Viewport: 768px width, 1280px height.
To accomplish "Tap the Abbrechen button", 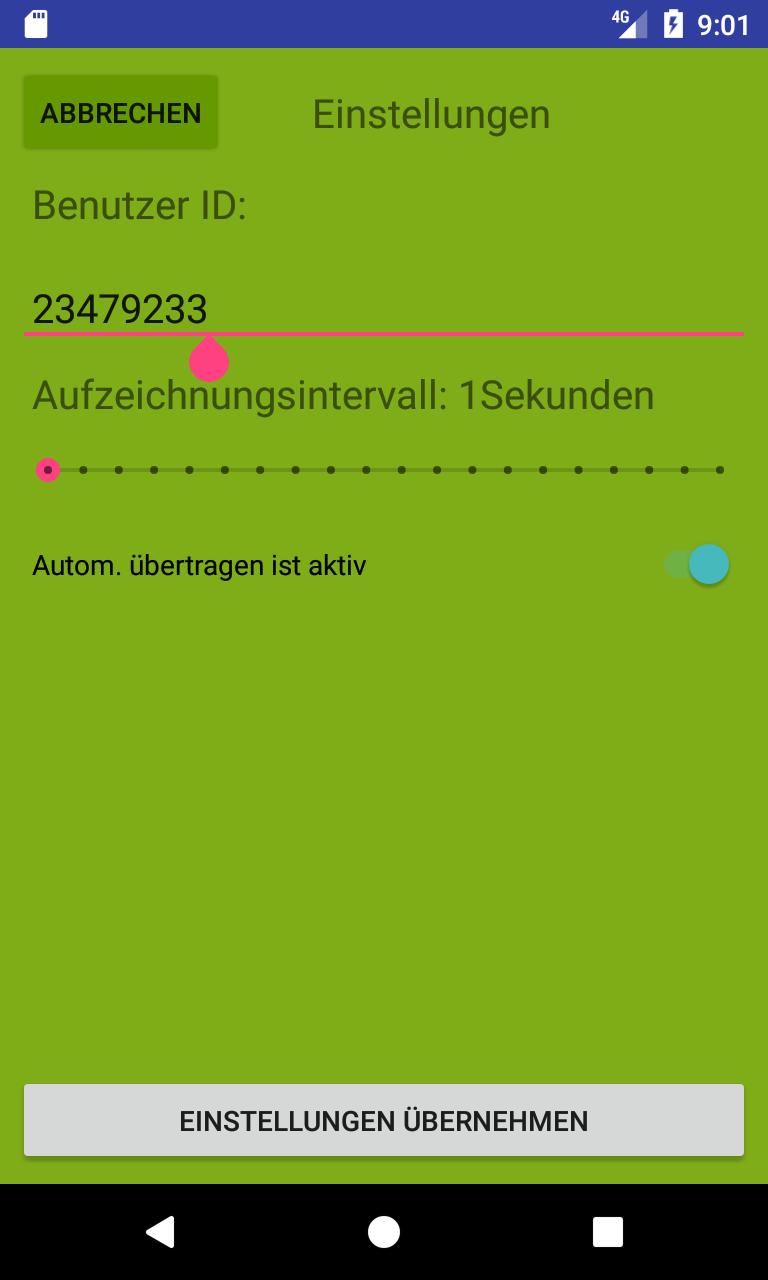I will pos(120,113).
